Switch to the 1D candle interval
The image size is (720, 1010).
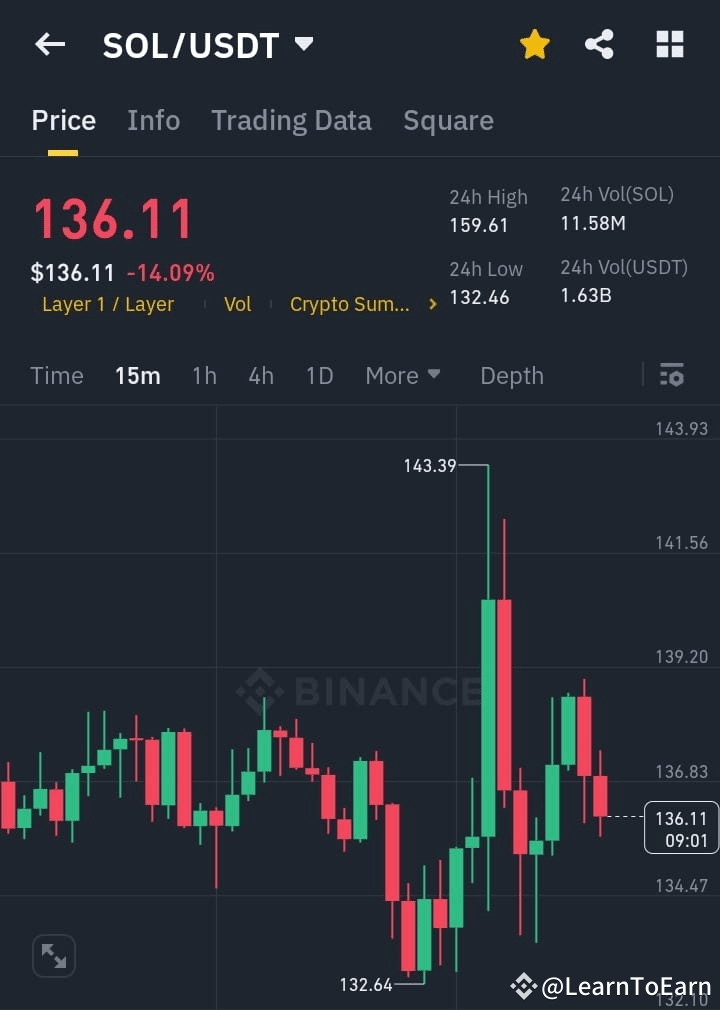(x=319, y=375)
